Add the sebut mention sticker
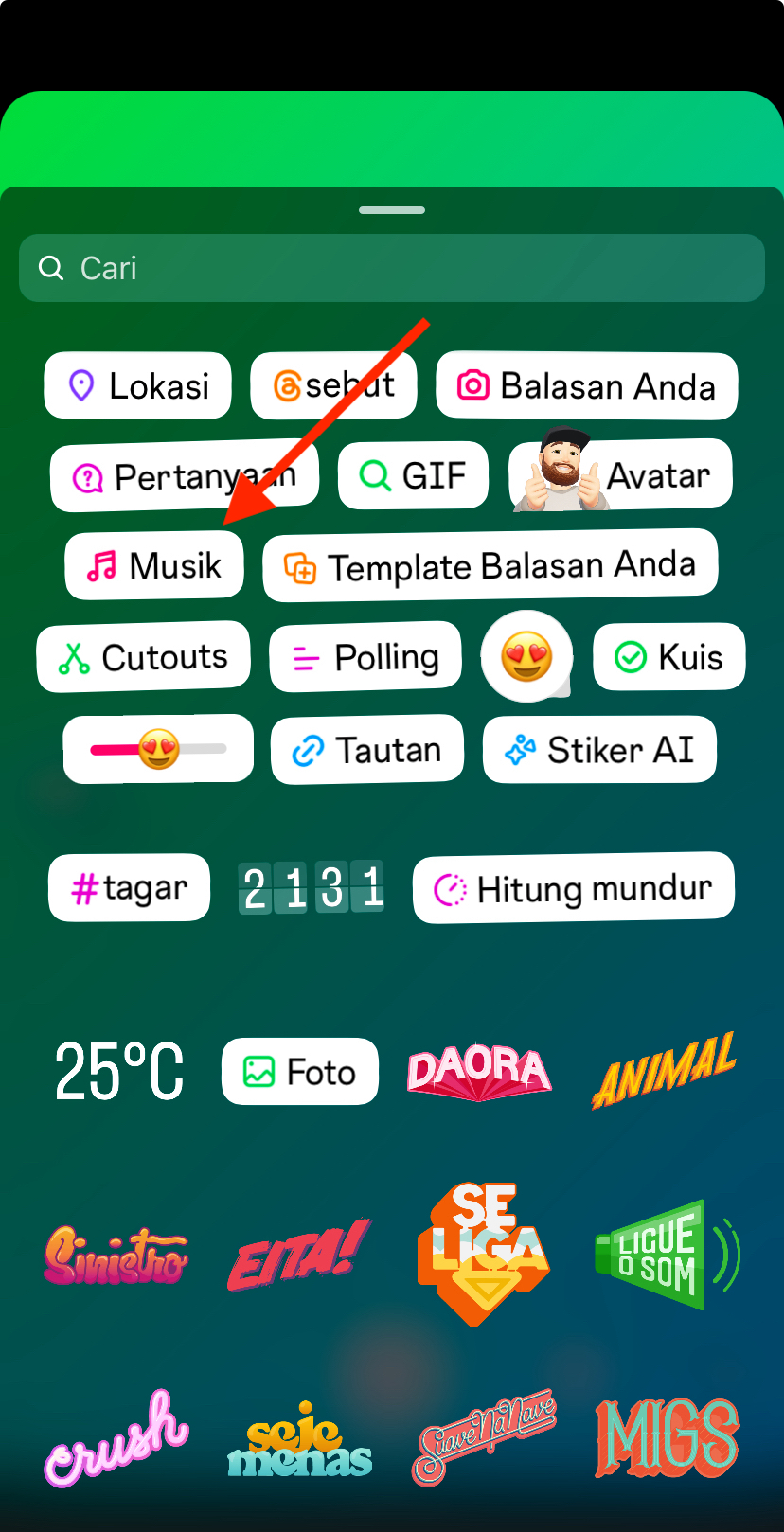The height and width of the screenshot is (1532, 784). [x=332, y=384]
